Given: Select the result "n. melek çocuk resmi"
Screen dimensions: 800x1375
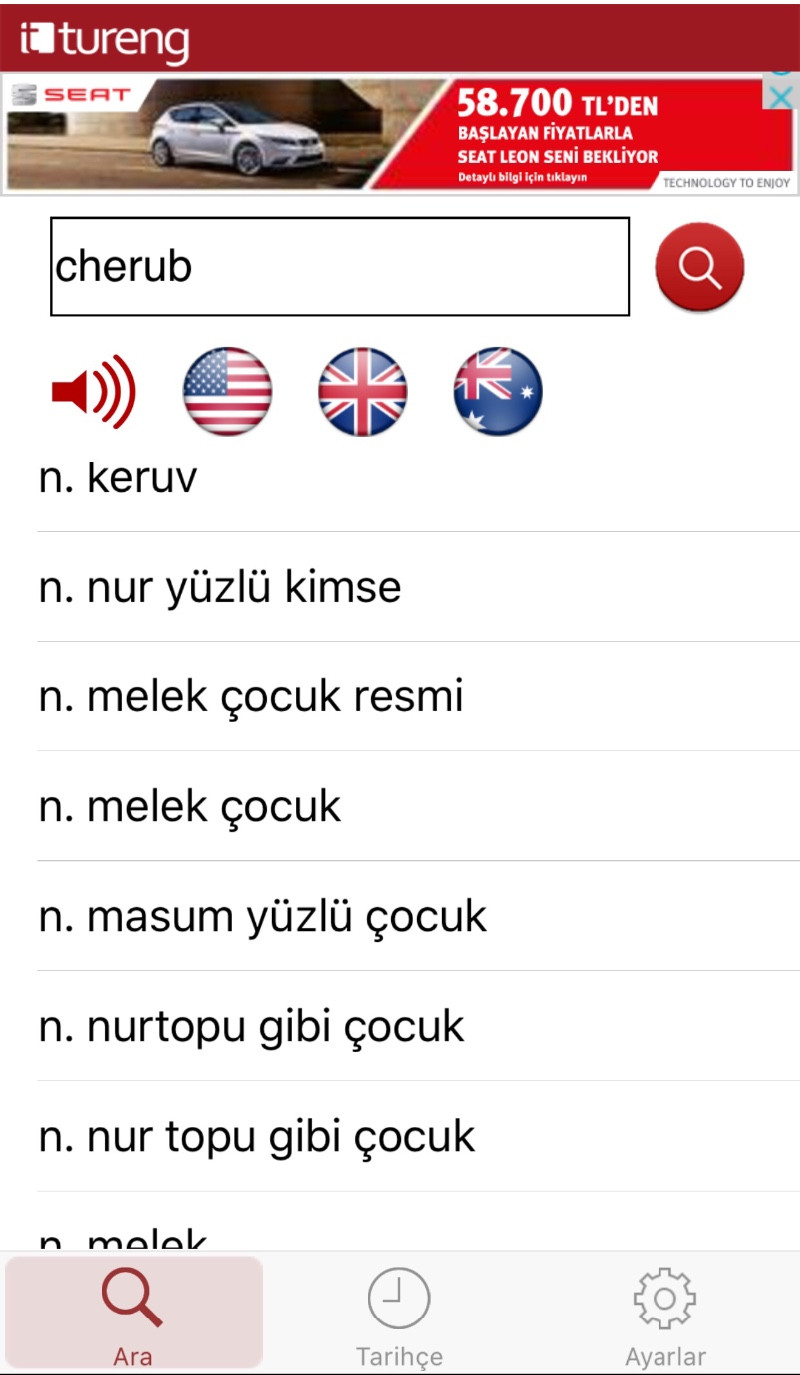Looking at the screenshot, I should (x=418, y=697).
